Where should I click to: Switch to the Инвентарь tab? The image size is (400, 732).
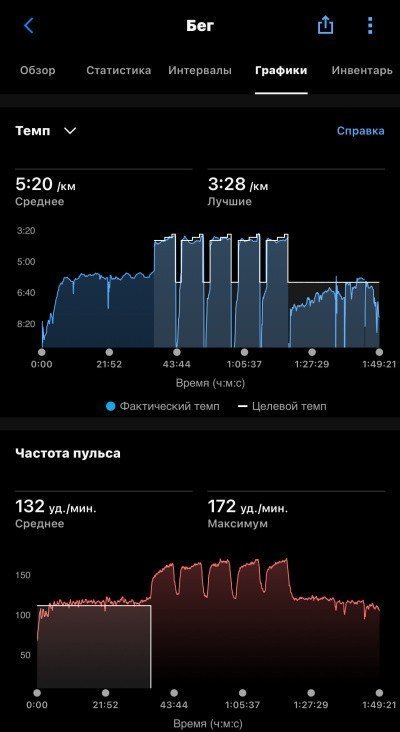(362, 70)
